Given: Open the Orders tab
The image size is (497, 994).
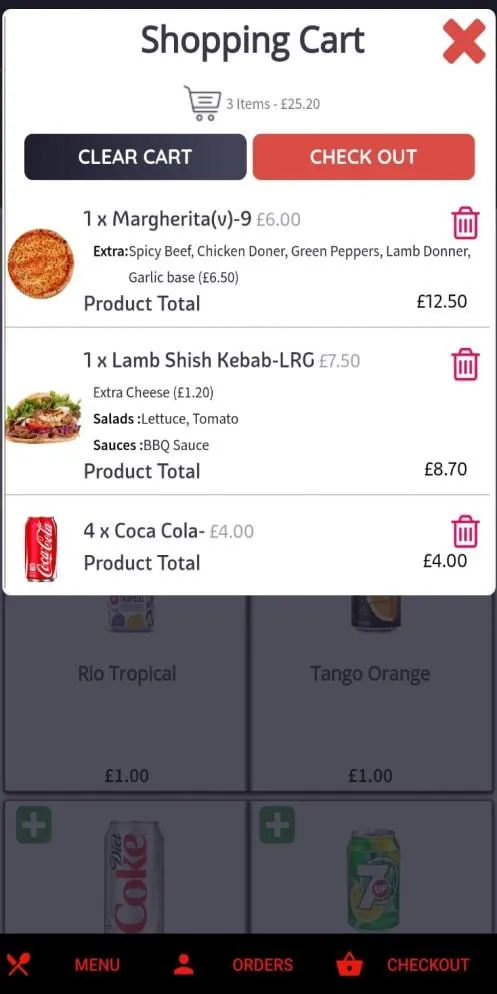Looking at the screenshot, I should tap(233, 964).
